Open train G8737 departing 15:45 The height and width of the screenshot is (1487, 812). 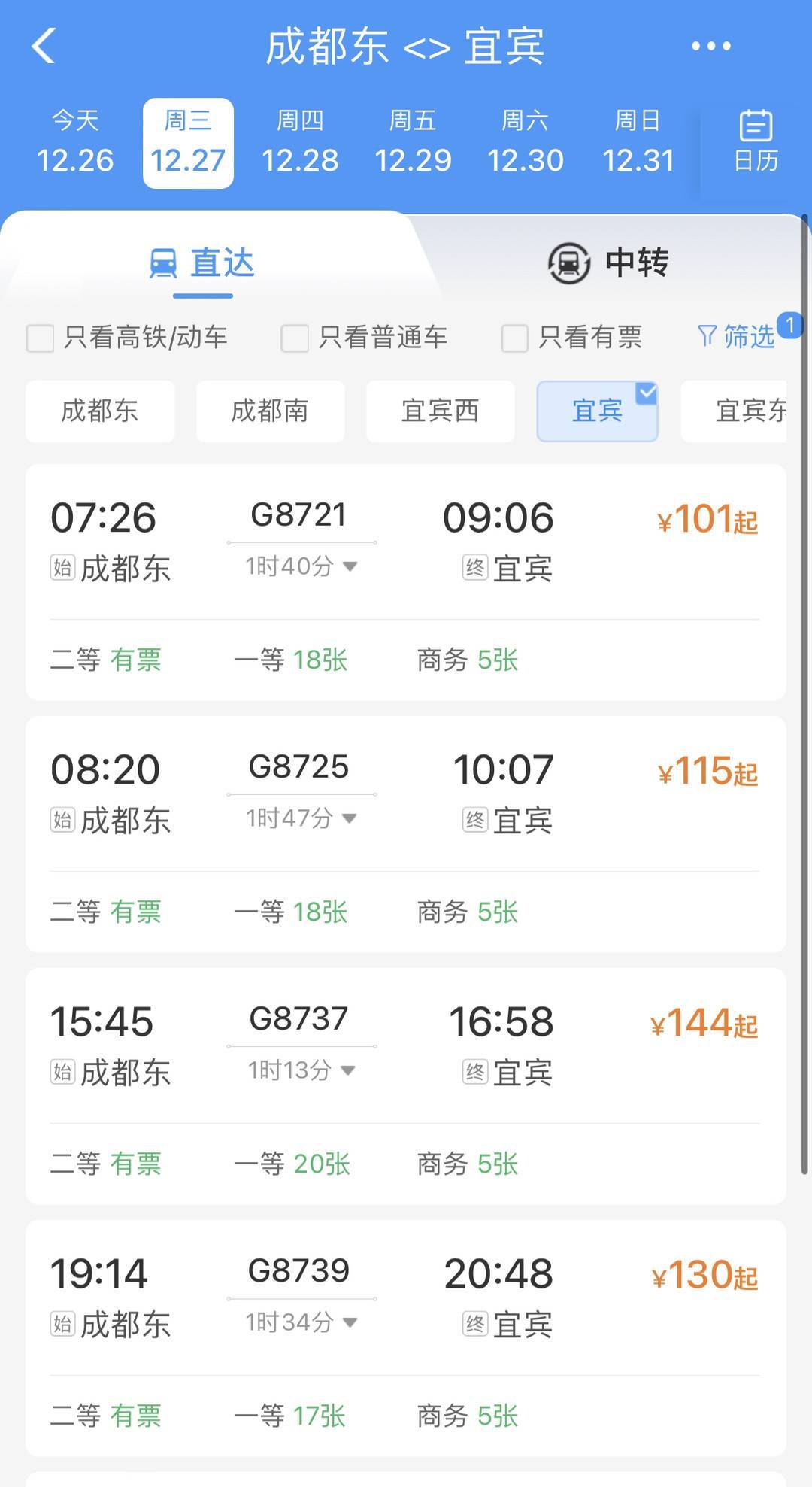[x=406, y=1086]
